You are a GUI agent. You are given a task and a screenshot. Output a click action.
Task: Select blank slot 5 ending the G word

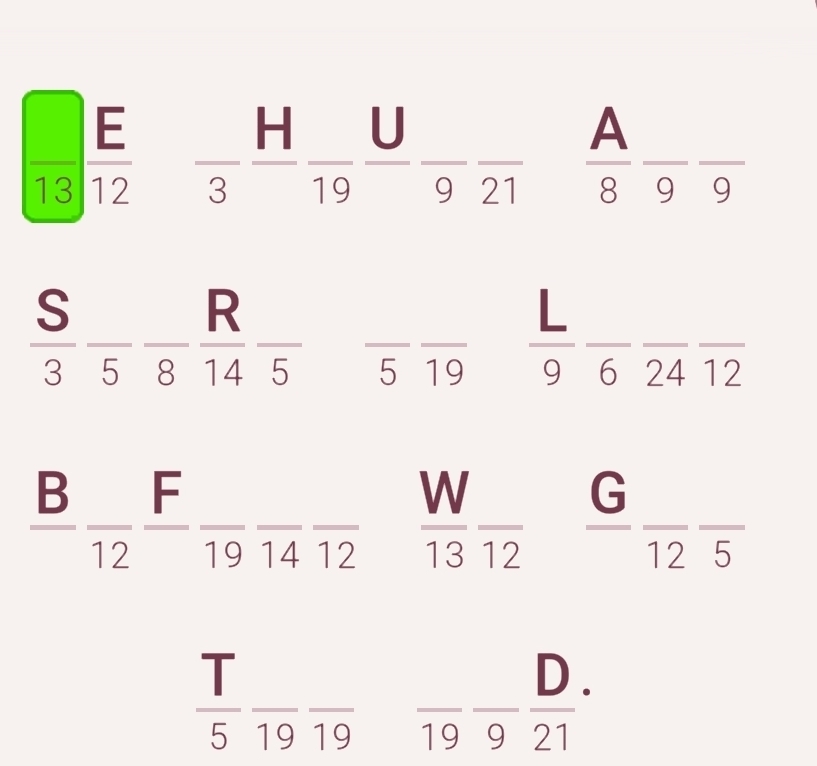tap(722, 526)
